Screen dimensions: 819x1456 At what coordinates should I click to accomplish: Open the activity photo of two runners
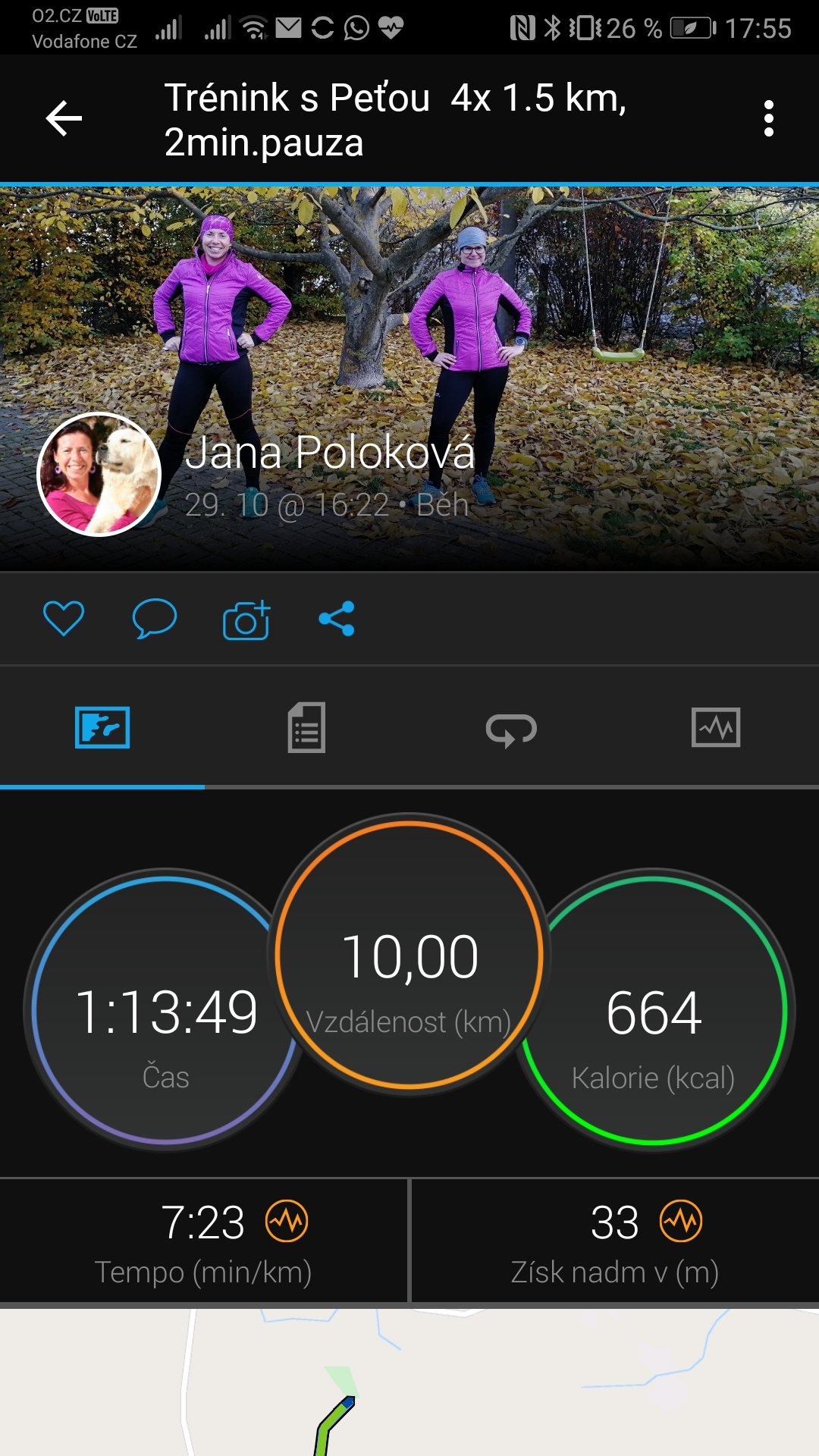[x=409, y=378]
